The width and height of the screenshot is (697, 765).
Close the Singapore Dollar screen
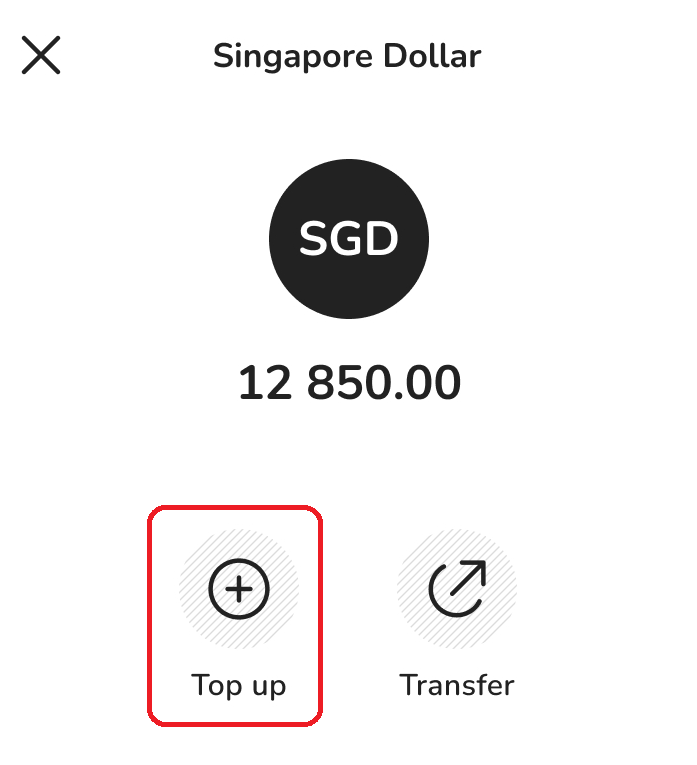(41, 55)
